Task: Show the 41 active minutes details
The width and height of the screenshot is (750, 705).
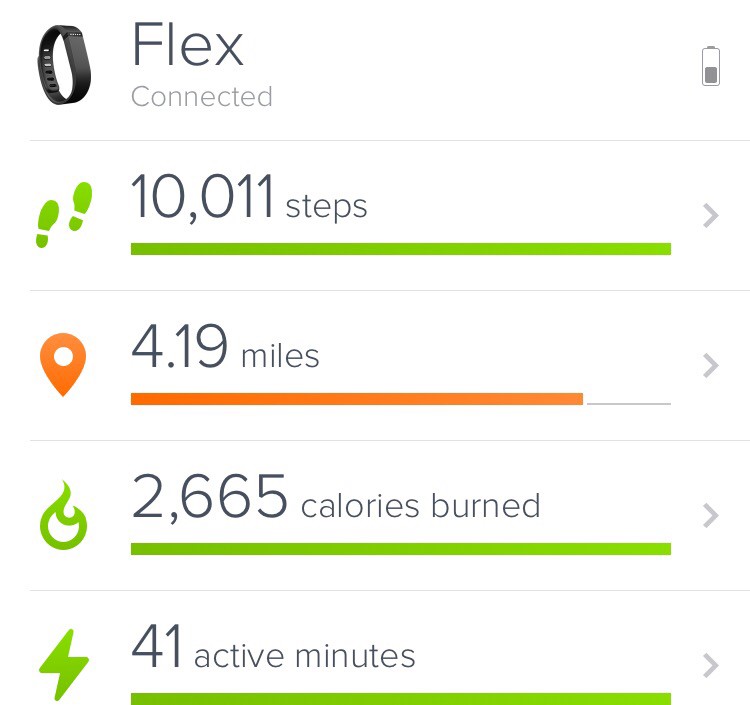Action: coord(400,662)
